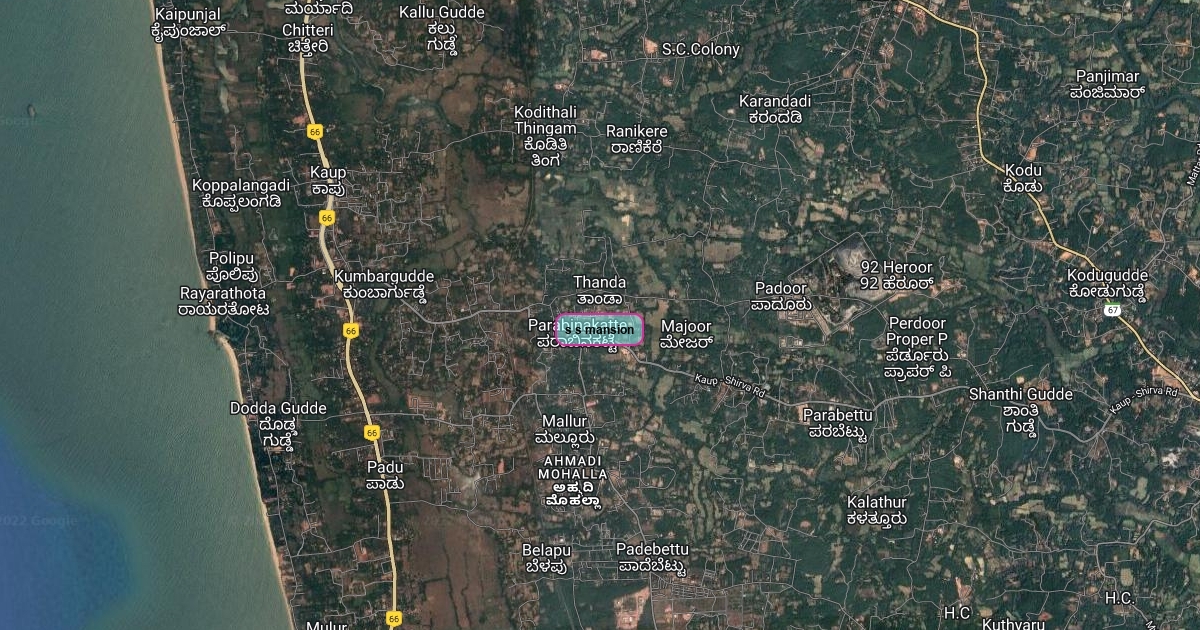Image resolution: width=1200 pixels, height=630 pixels.
Task: Tap the 's s mansion' map marker label
Action: coord(599,329)
